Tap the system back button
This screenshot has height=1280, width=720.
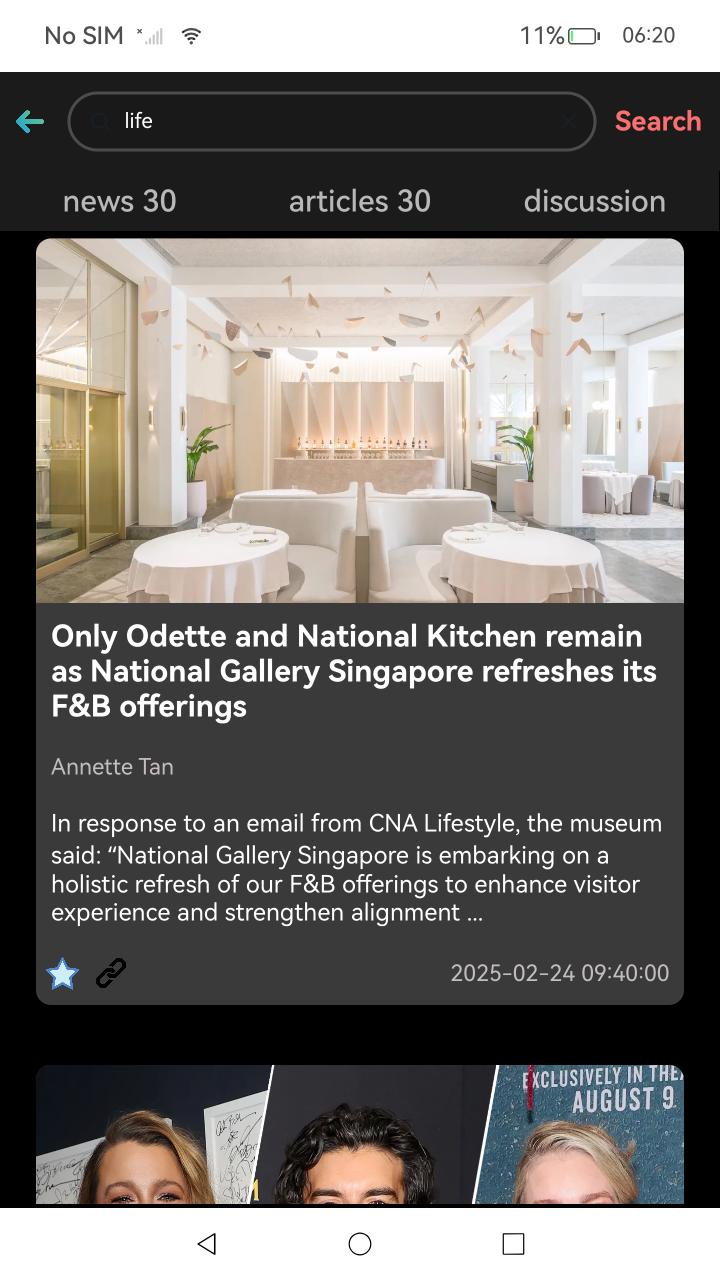coord(207,1243)
